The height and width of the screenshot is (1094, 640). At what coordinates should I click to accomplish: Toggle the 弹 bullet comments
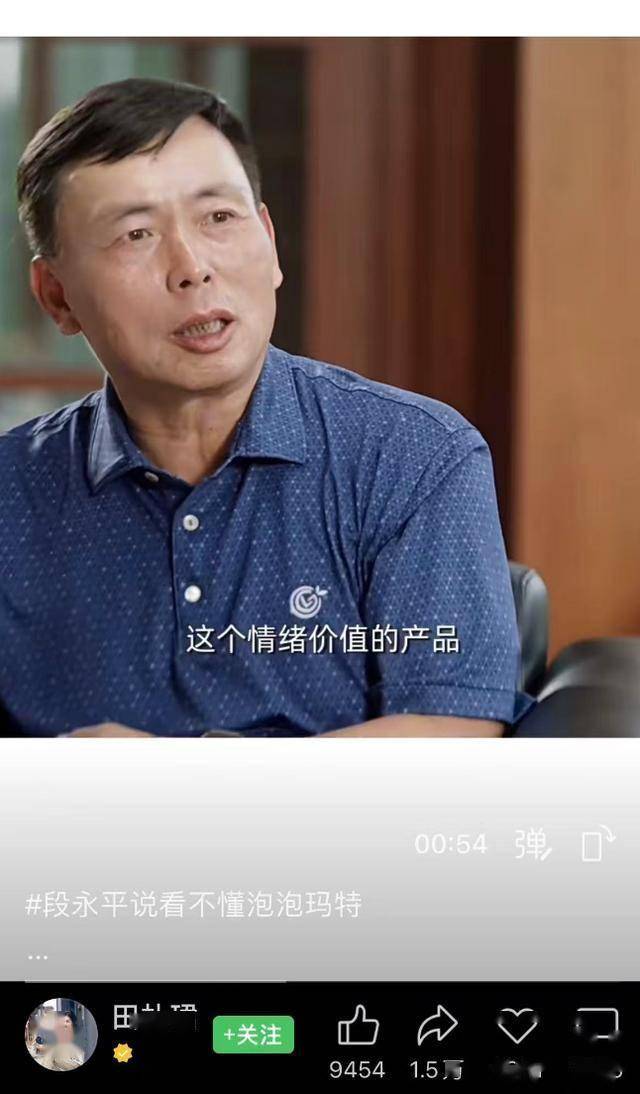click(x=532, y=845)
